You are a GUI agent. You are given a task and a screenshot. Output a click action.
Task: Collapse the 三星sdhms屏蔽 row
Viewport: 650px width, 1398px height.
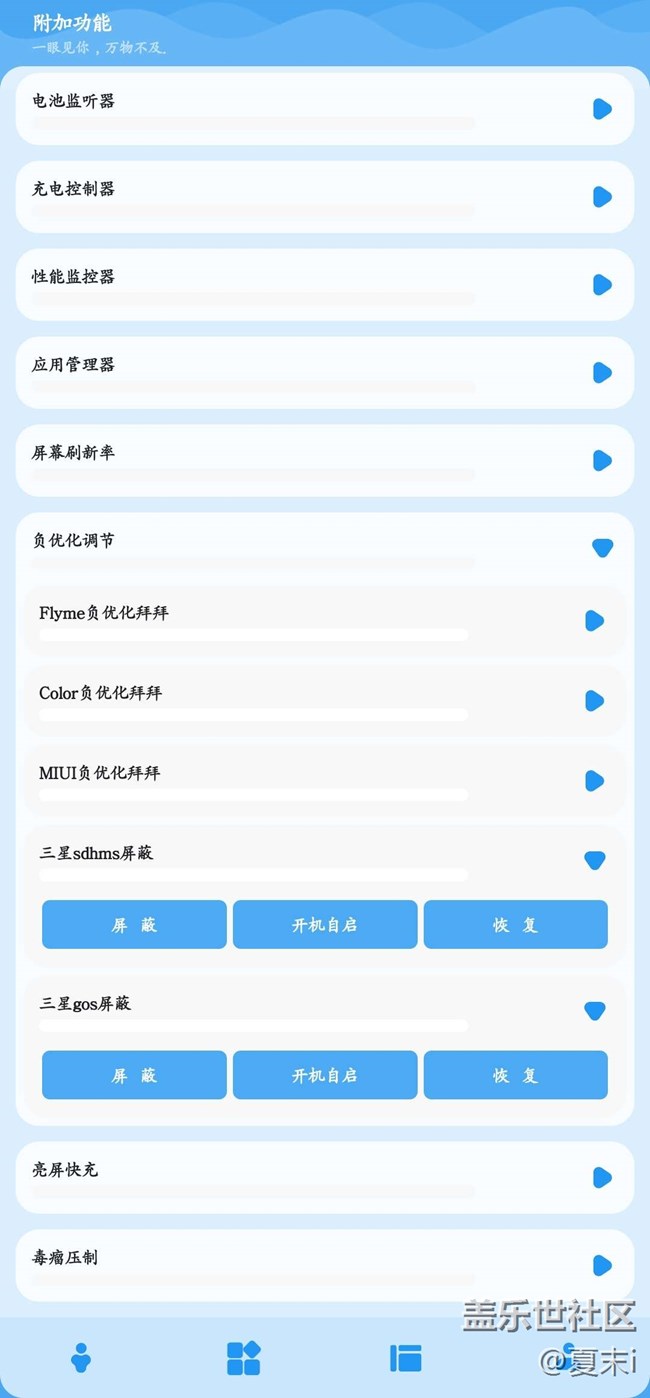[594, 860]
